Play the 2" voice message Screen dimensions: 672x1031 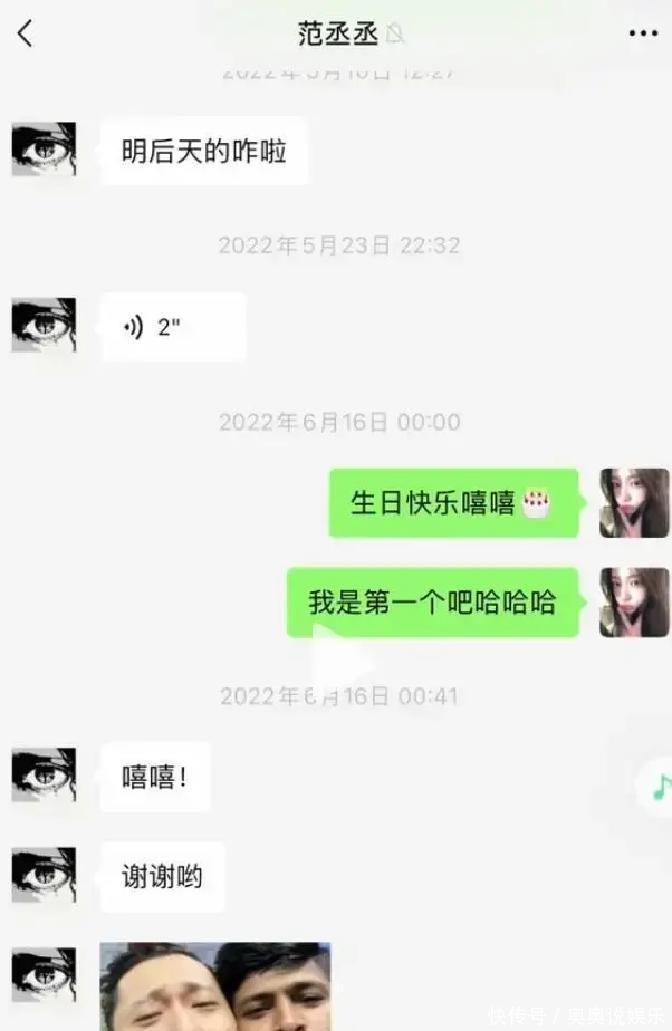coord(173,327)
